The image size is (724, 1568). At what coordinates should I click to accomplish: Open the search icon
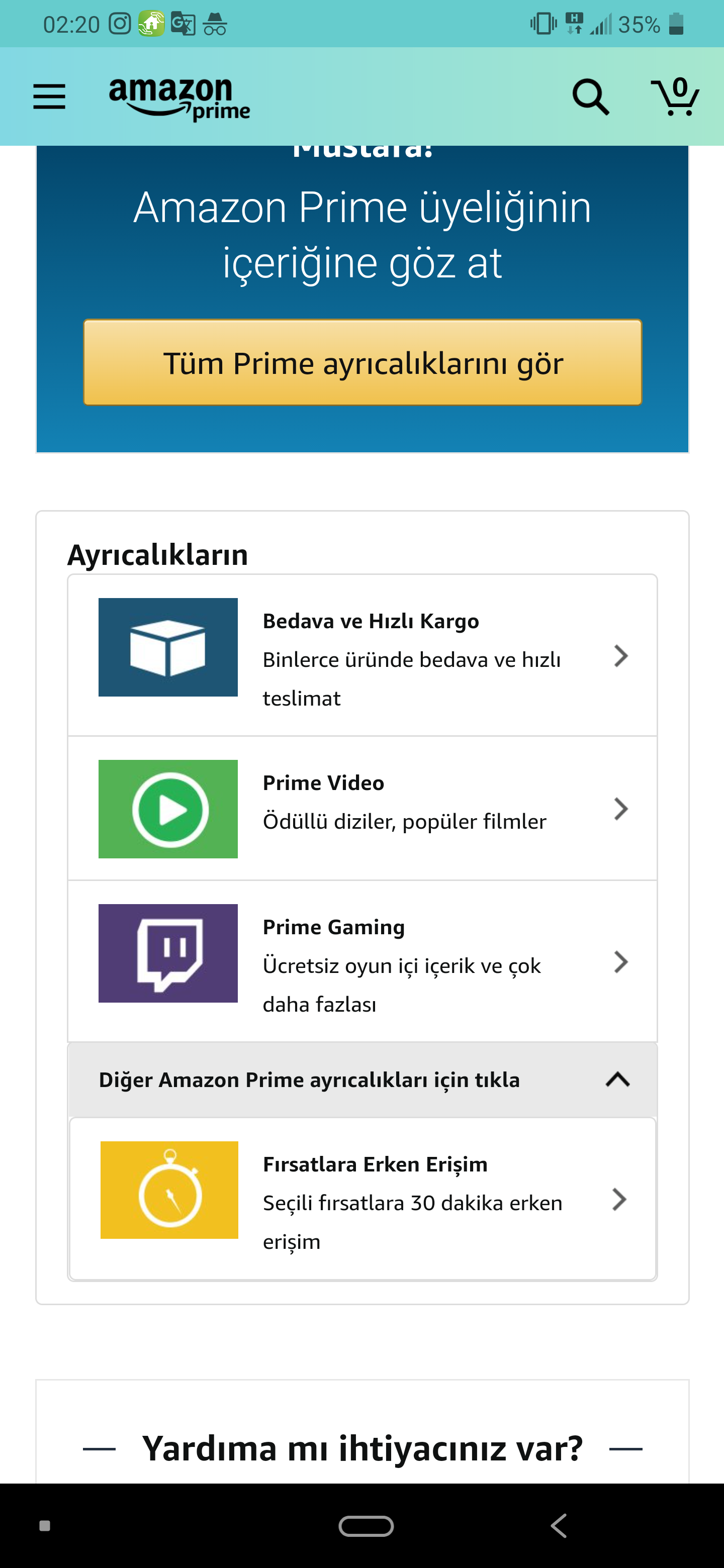pos(590,97)
